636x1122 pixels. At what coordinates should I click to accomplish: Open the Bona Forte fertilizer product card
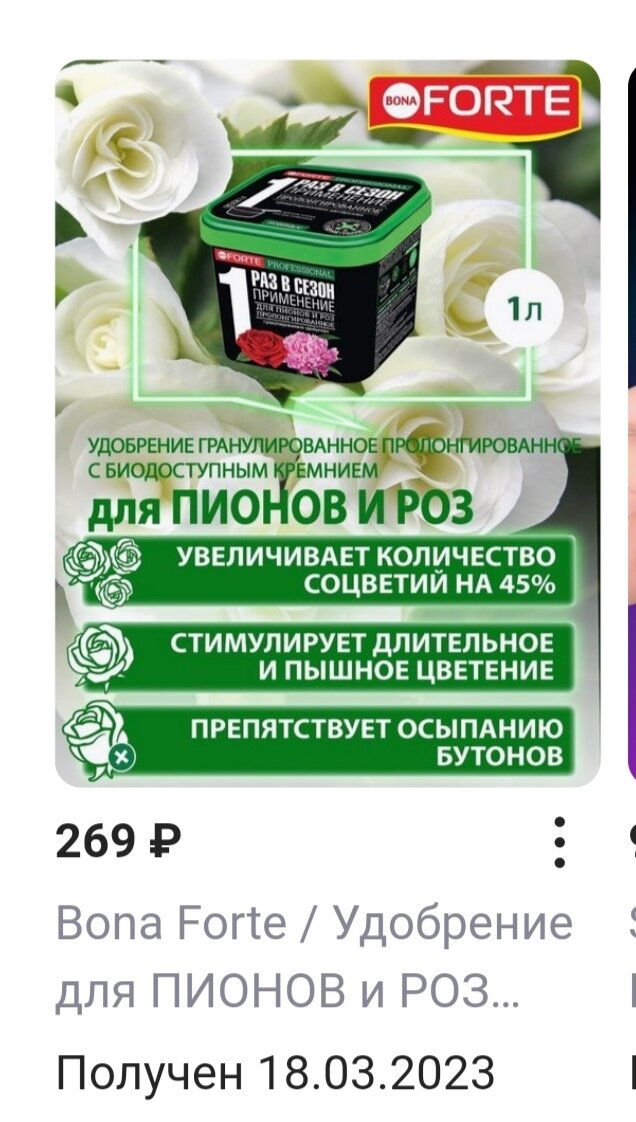[328, 423]
